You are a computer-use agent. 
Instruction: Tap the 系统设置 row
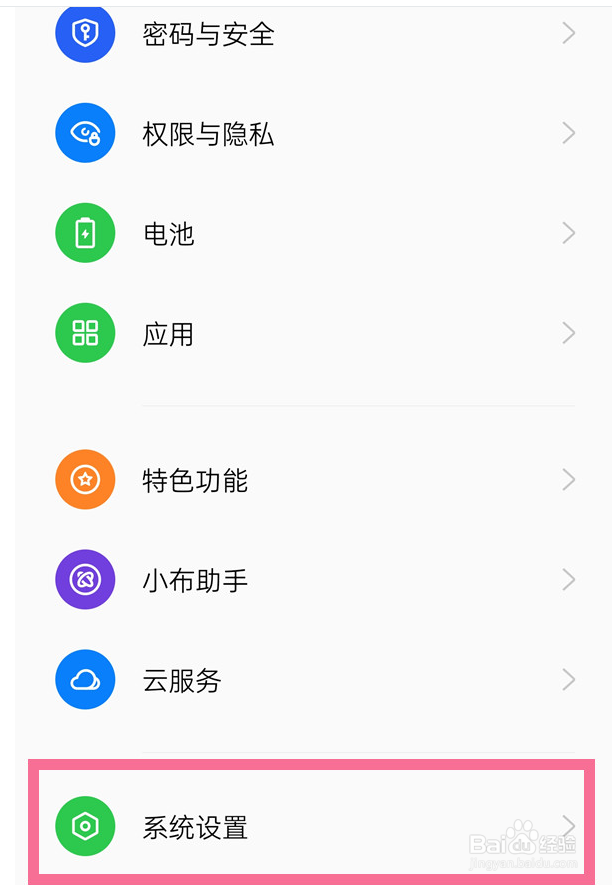(313, 826)
